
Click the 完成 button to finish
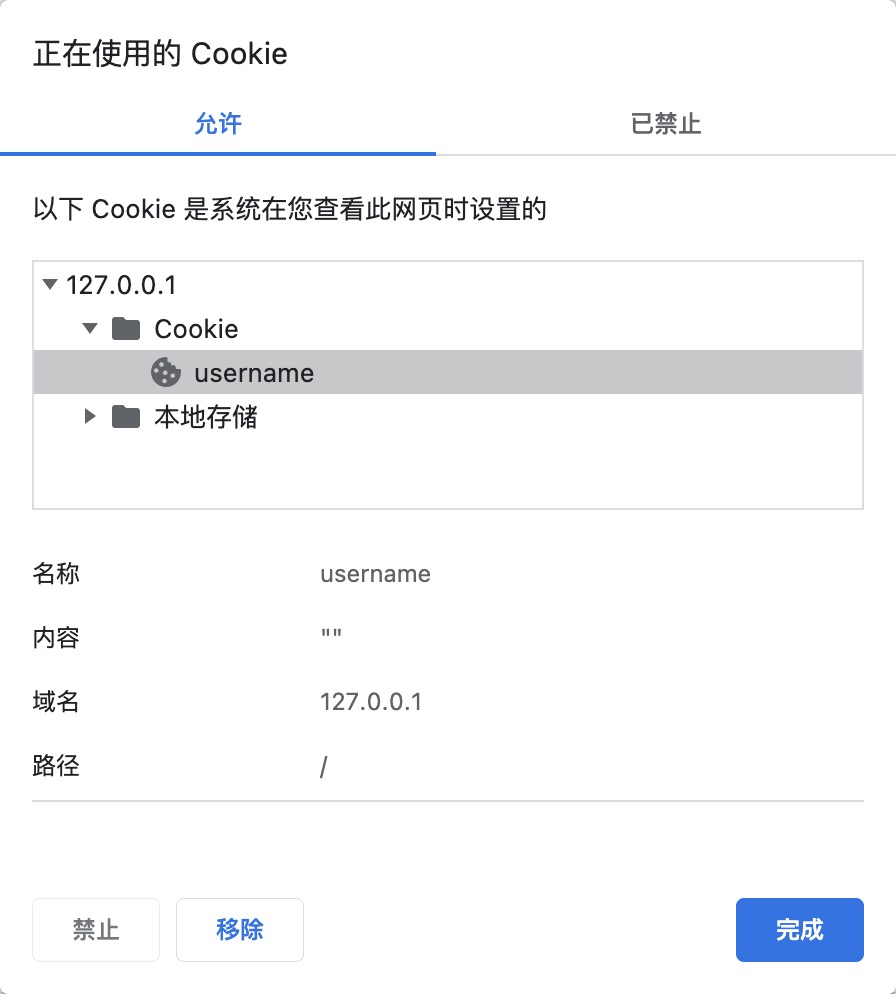click(x=799, y=930)
